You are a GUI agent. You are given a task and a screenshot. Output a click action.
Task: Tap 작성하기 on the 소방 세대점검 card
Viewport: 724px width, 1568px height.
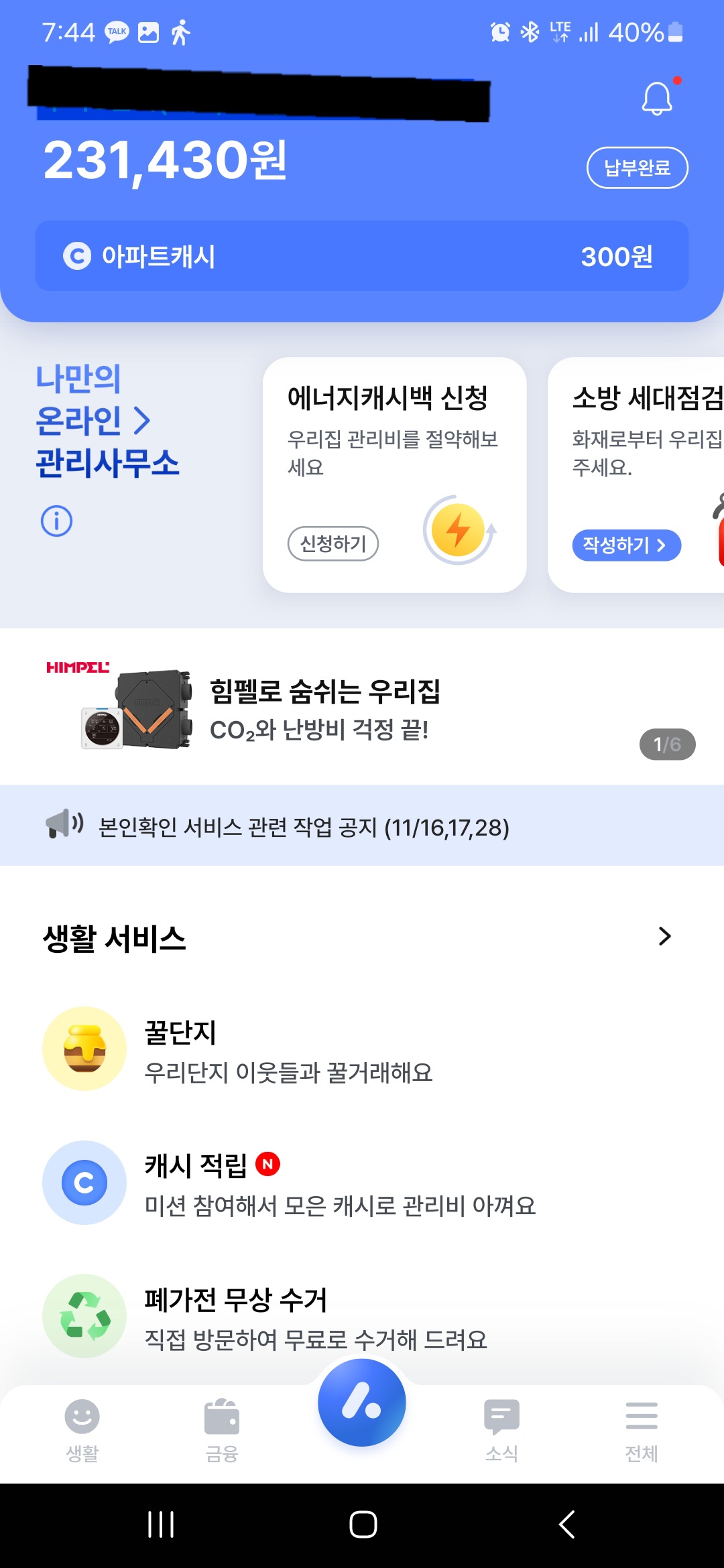pyautogui.click(x=626, y=545)
